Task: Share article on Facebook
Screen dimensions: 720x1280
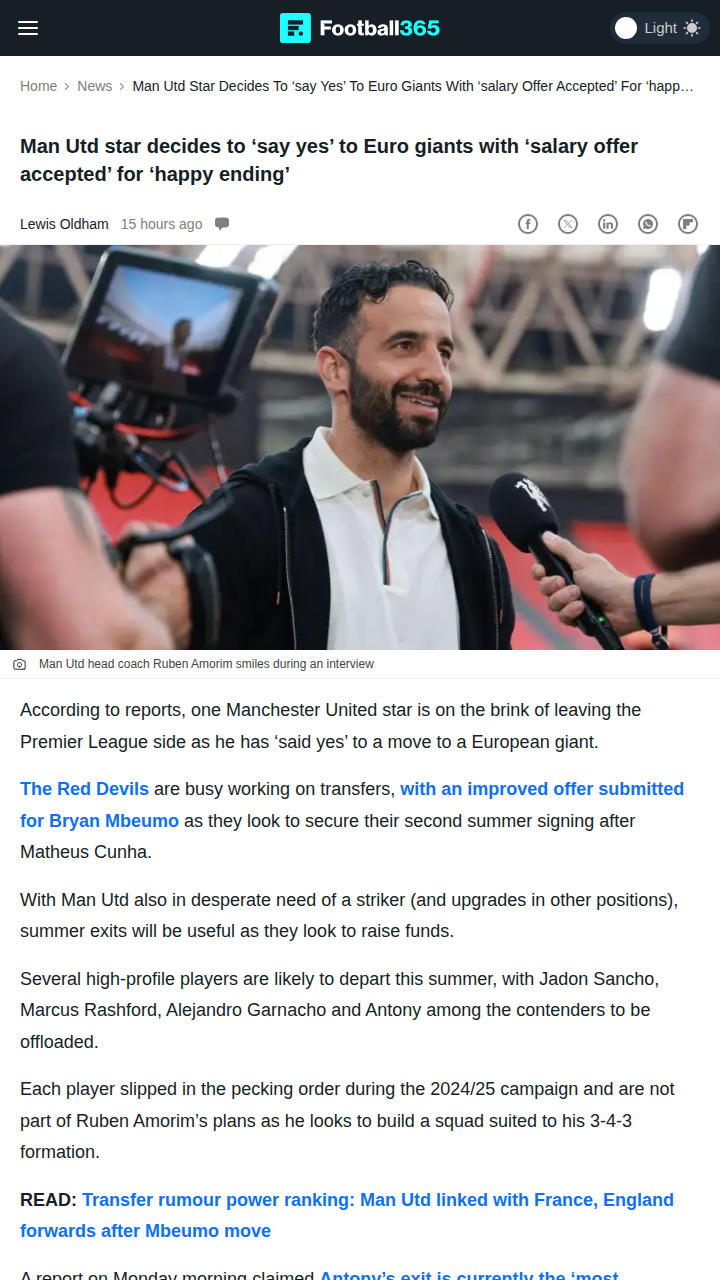Action: pos(528,224)
